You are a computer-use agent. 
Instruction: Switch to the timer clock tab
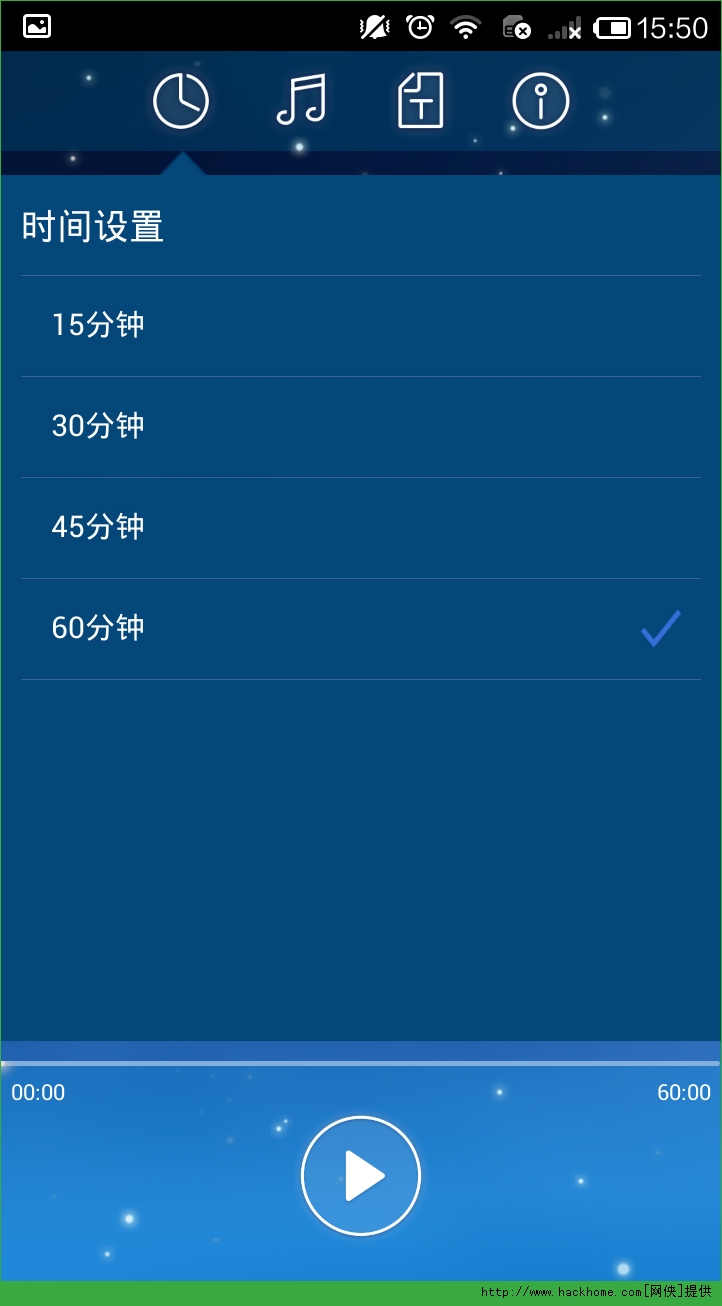tap(181, 101)
